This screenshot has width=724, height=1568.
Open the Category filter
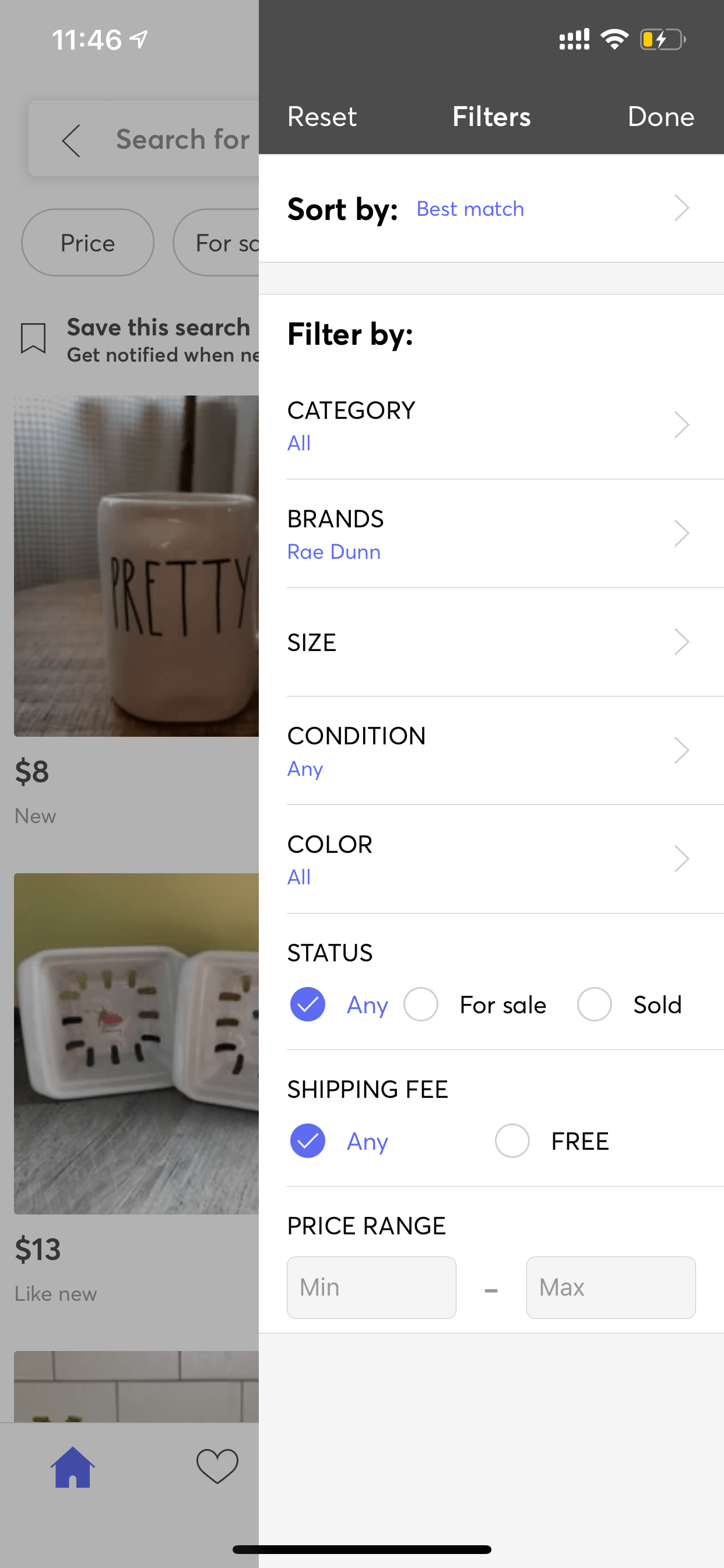[490, 425]
